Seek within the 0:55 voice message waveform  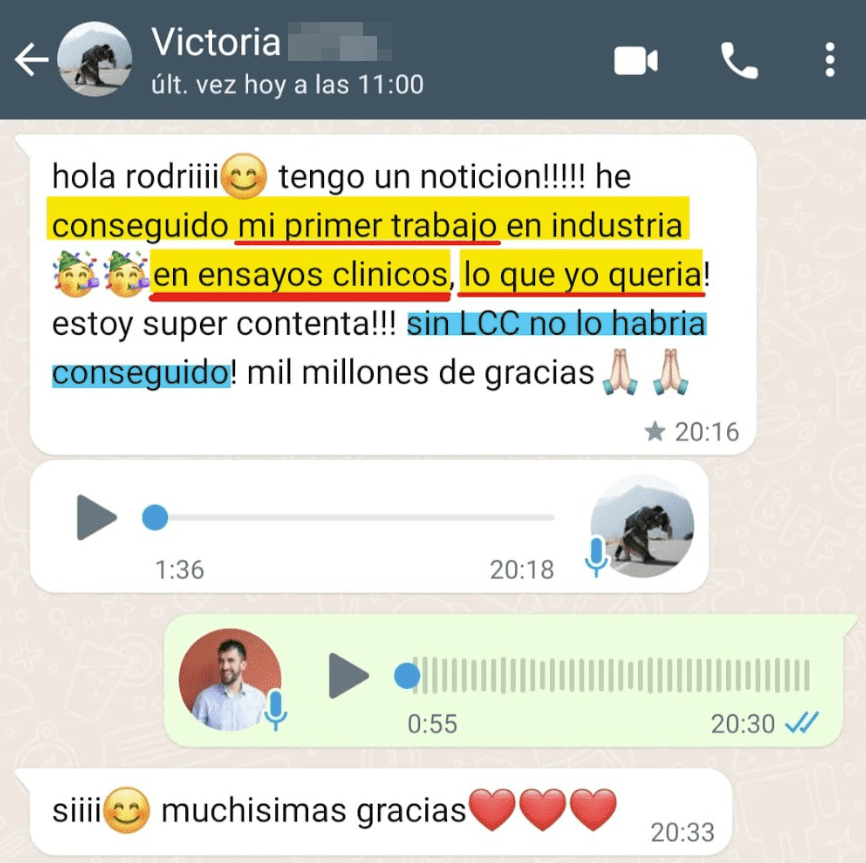(x=612, y=676)
